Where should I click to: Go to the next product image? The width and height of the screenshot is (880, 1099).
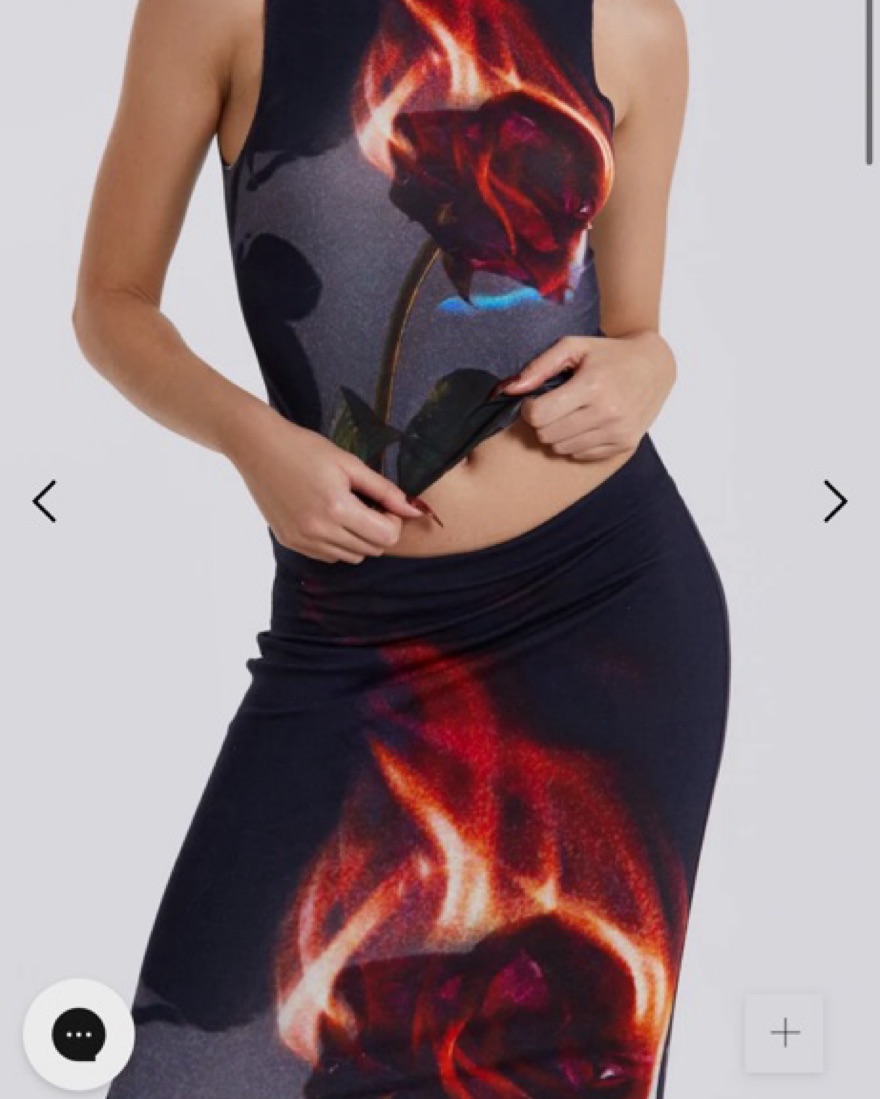coord(835,501)
